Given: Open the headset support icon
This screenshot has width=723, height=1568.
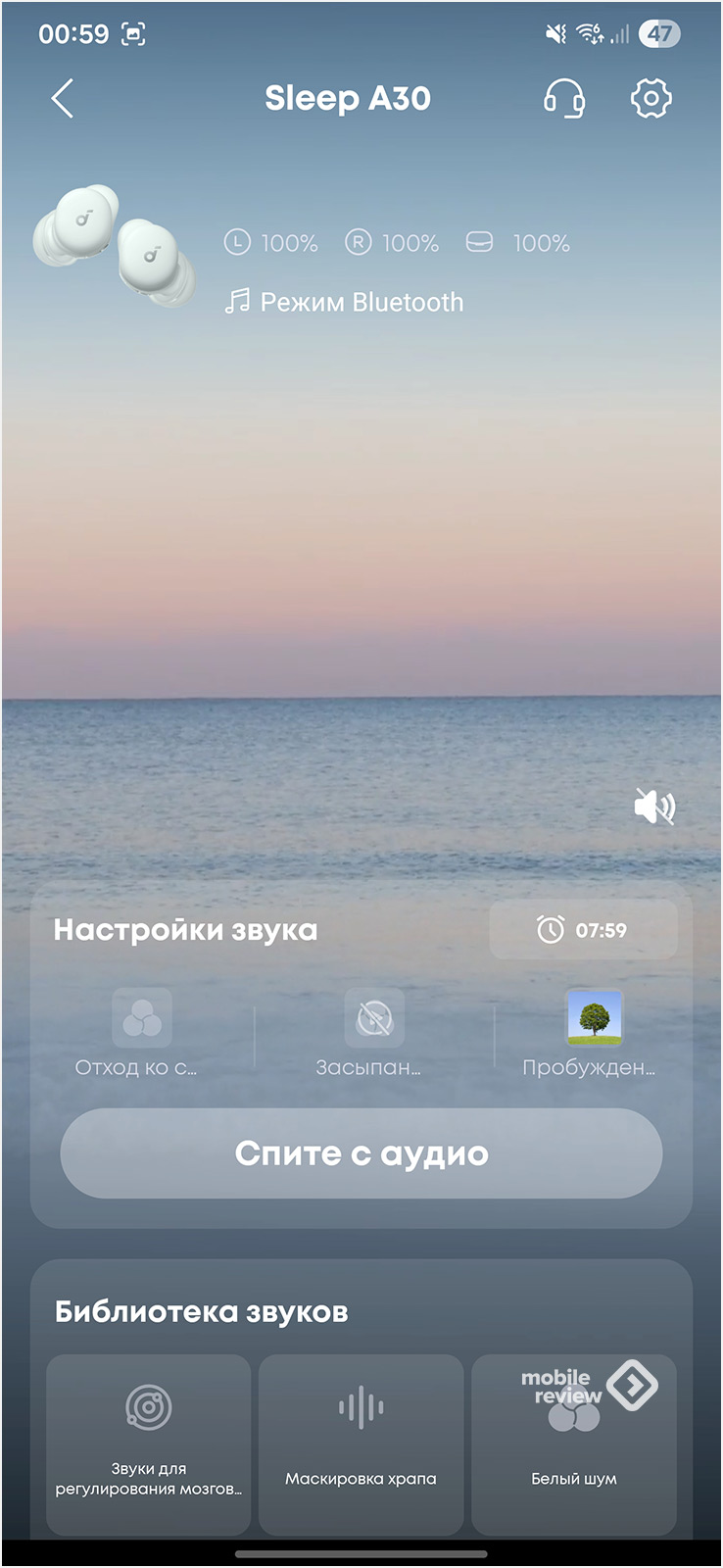Looking at the screenshot, I should (564, 99).
